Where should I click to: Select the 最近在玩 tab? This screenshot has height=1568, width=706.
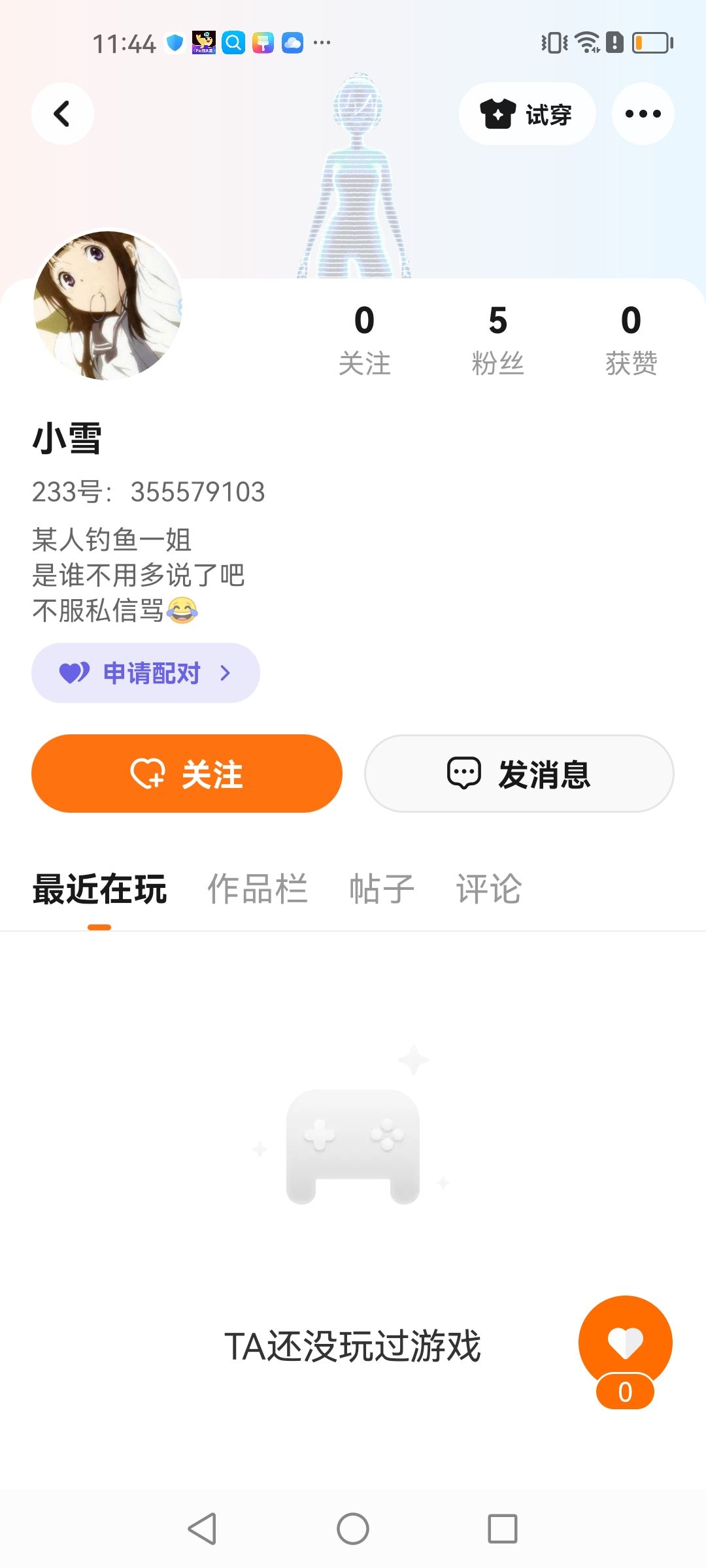(99, 889)
